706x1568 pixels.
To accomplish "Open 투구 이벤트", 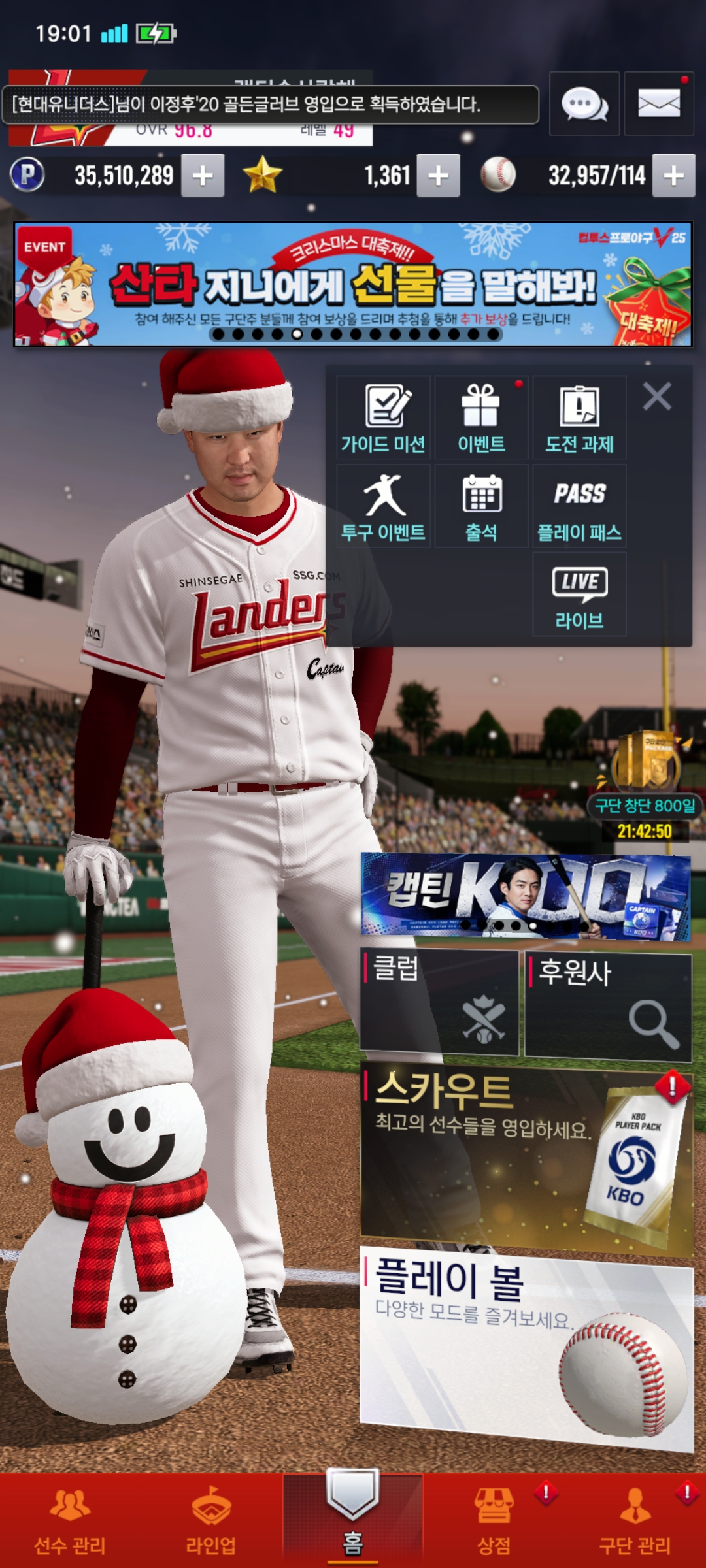I will point(383,506).
